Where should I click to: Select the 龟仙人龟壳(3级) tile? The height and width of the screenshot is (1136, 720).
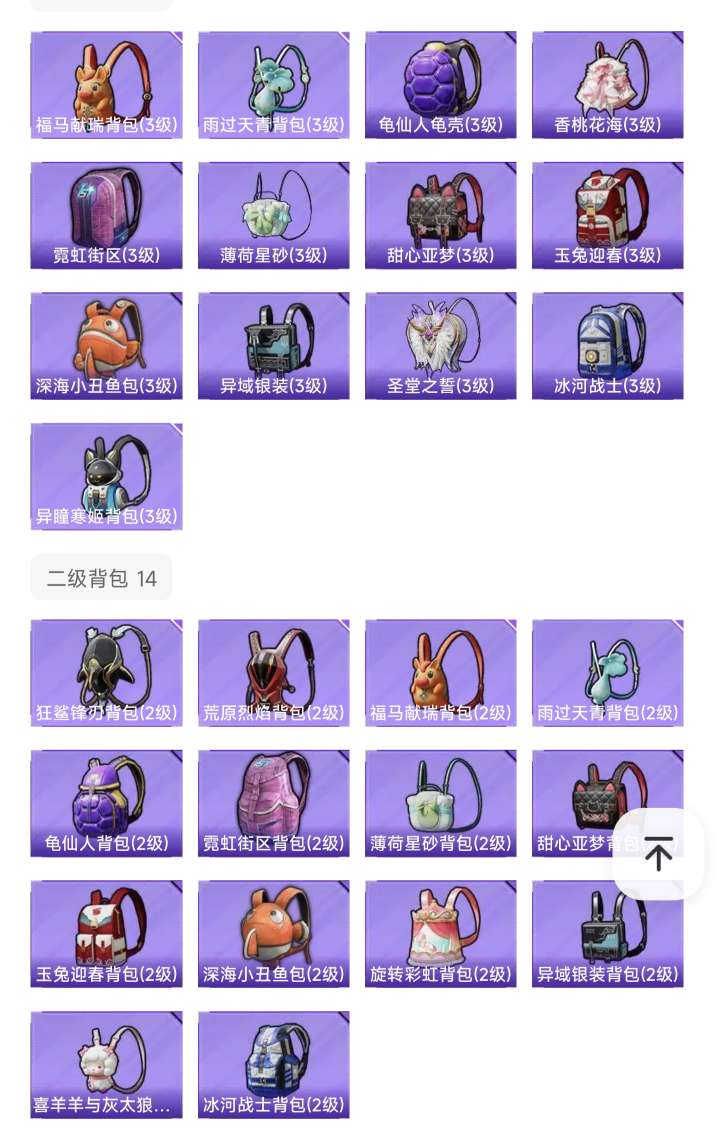440,85
